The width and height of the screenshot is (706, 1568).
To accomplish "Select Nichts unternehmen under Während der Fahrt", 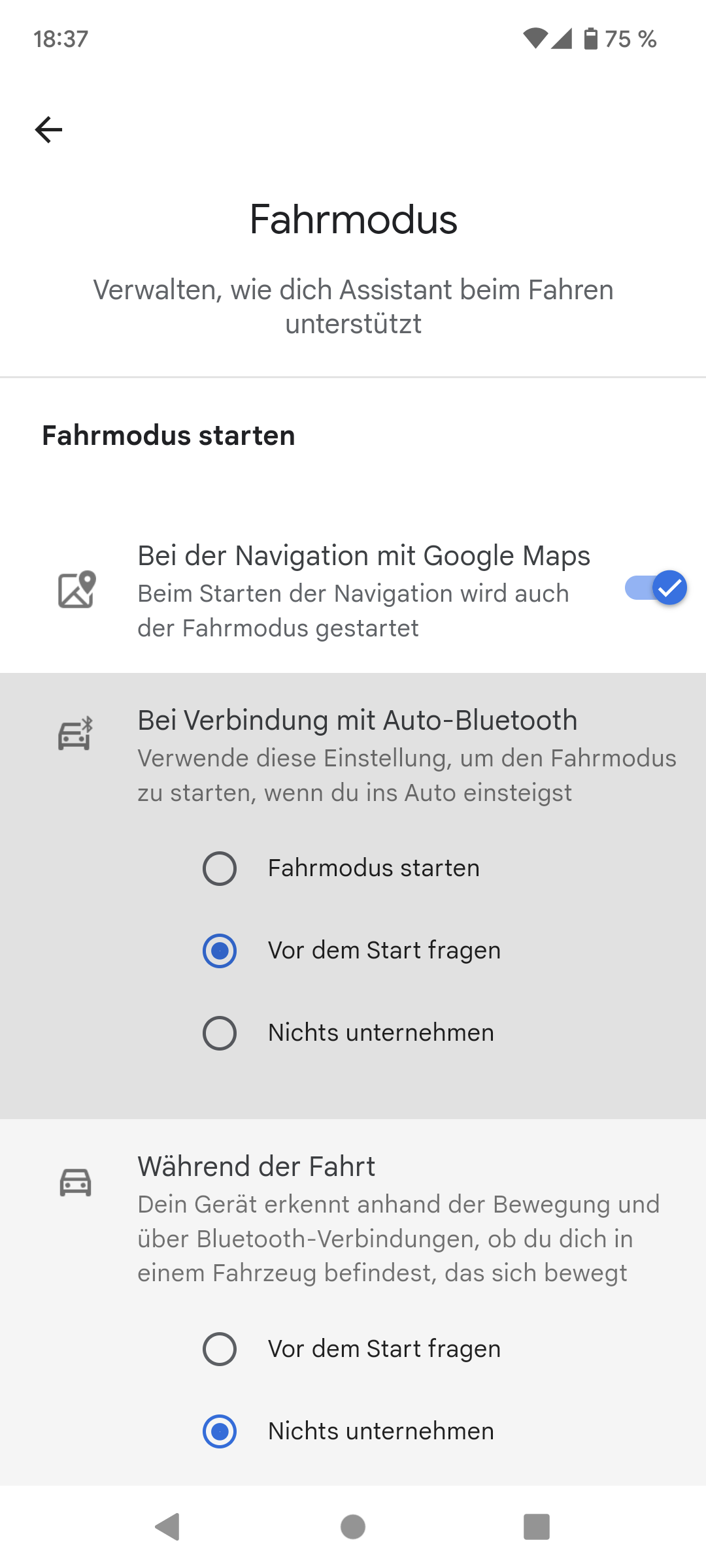I will coord(220,1431).
